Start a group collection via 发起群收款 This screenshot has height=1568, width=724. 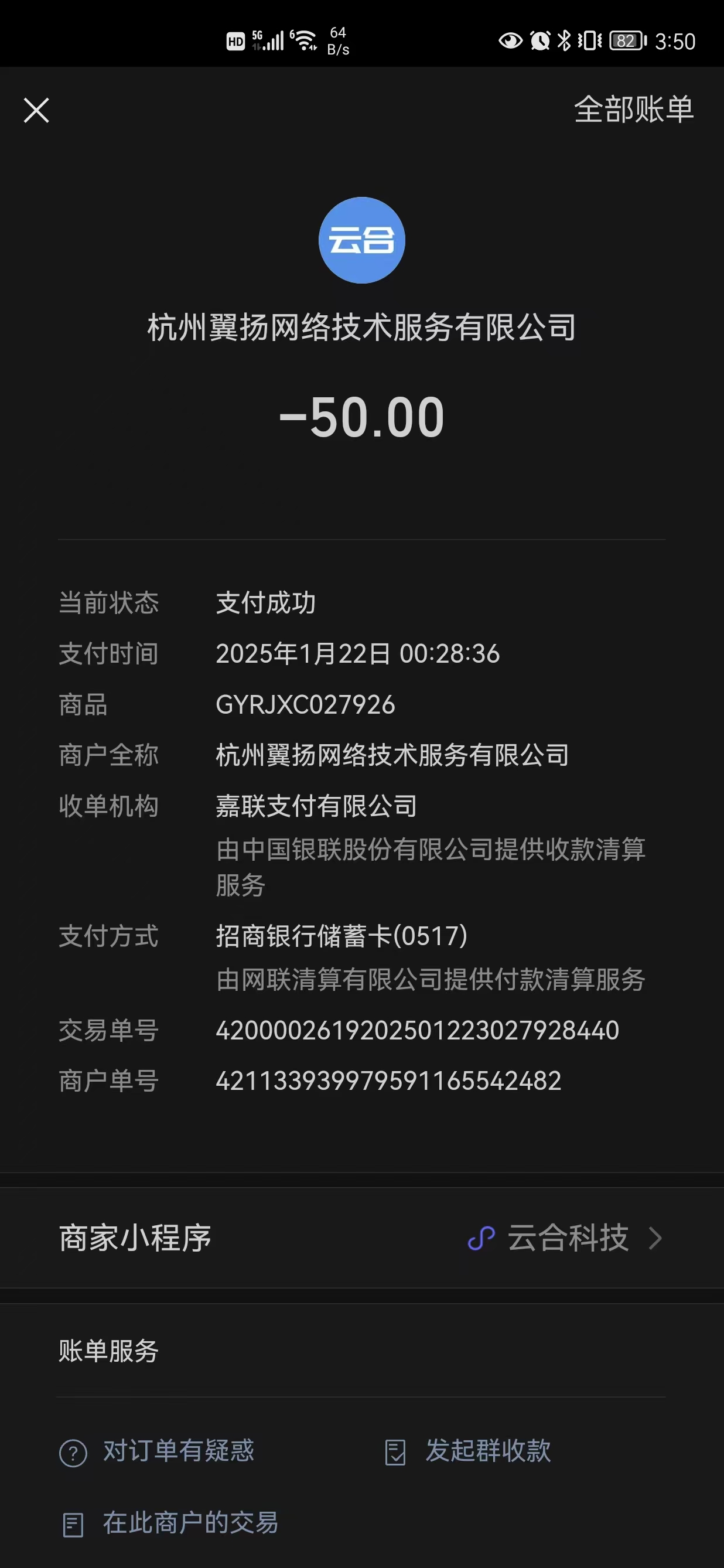coord(469,1452)
